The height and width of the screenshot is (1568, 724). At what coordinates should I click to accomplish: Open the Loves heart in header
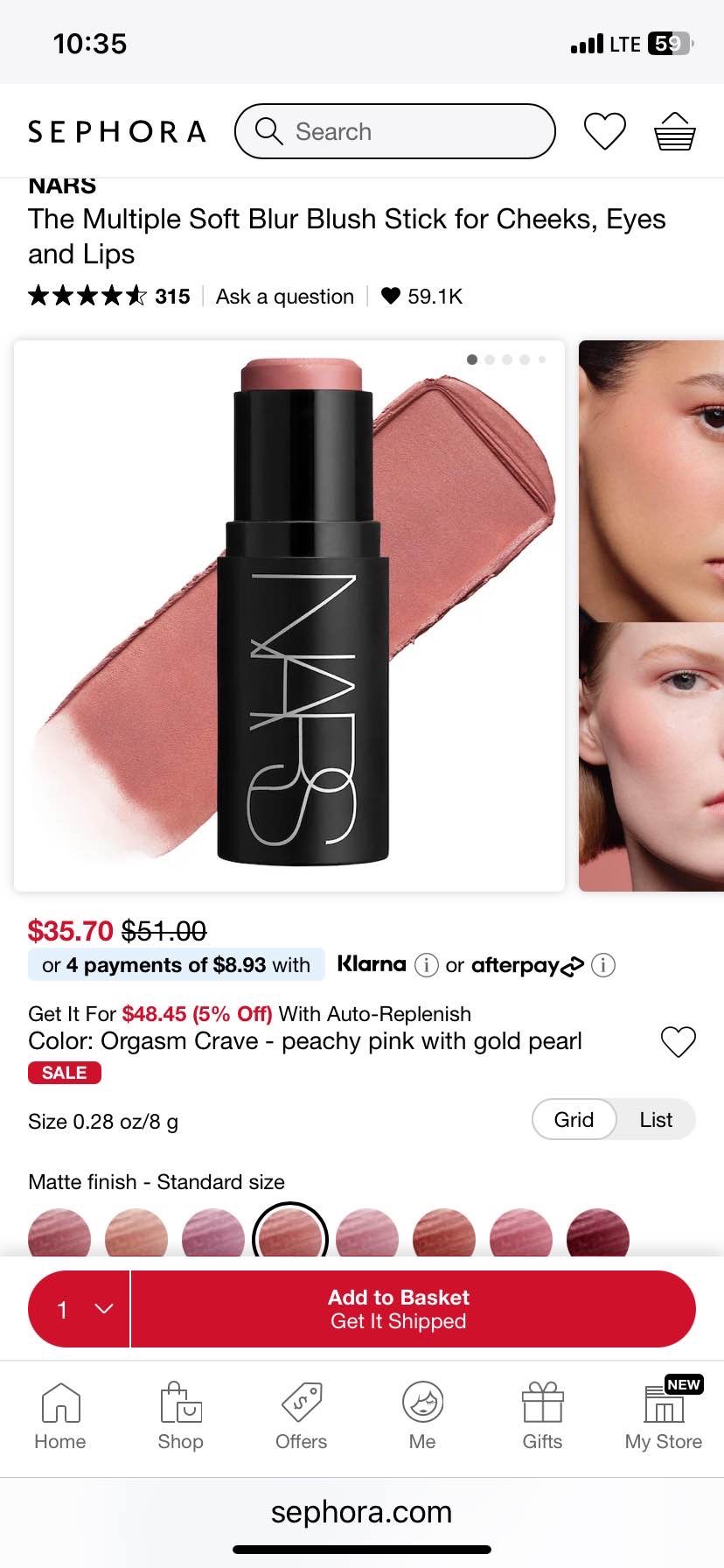(604, 131)
